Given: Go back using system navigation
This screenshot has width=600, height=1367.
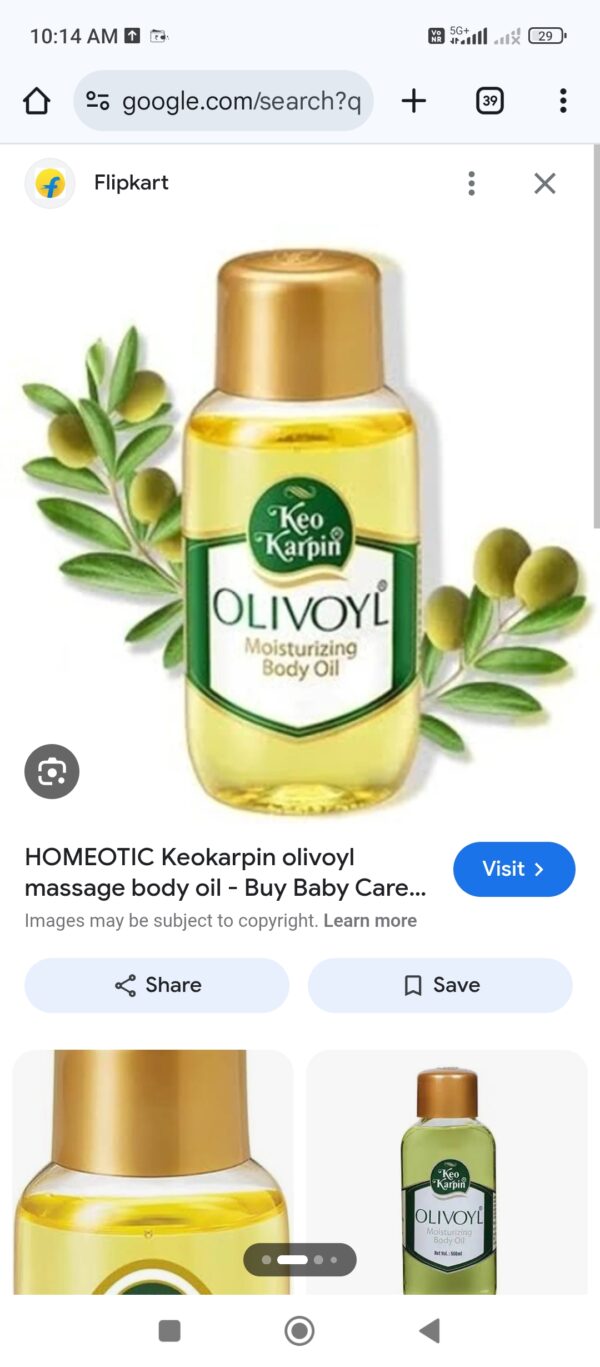Looking at the screenshot, I should coord(429,1330).
